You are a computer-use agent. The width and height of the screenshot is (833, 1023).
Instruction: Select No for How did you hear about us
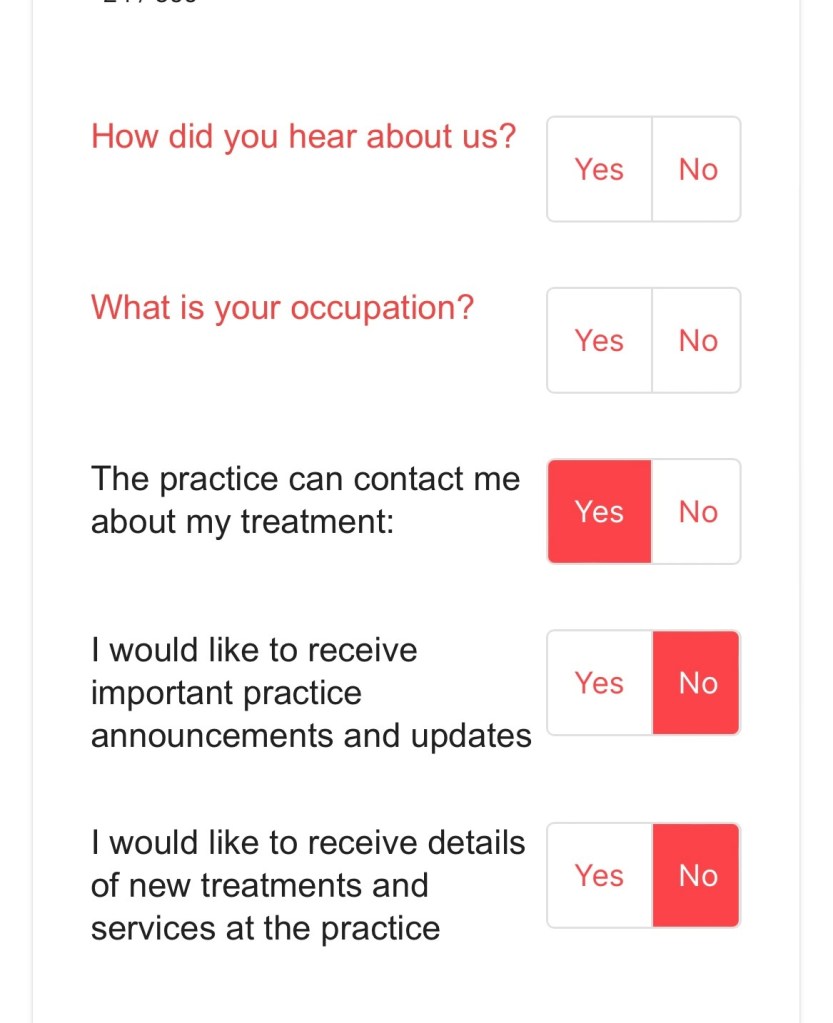697,169
